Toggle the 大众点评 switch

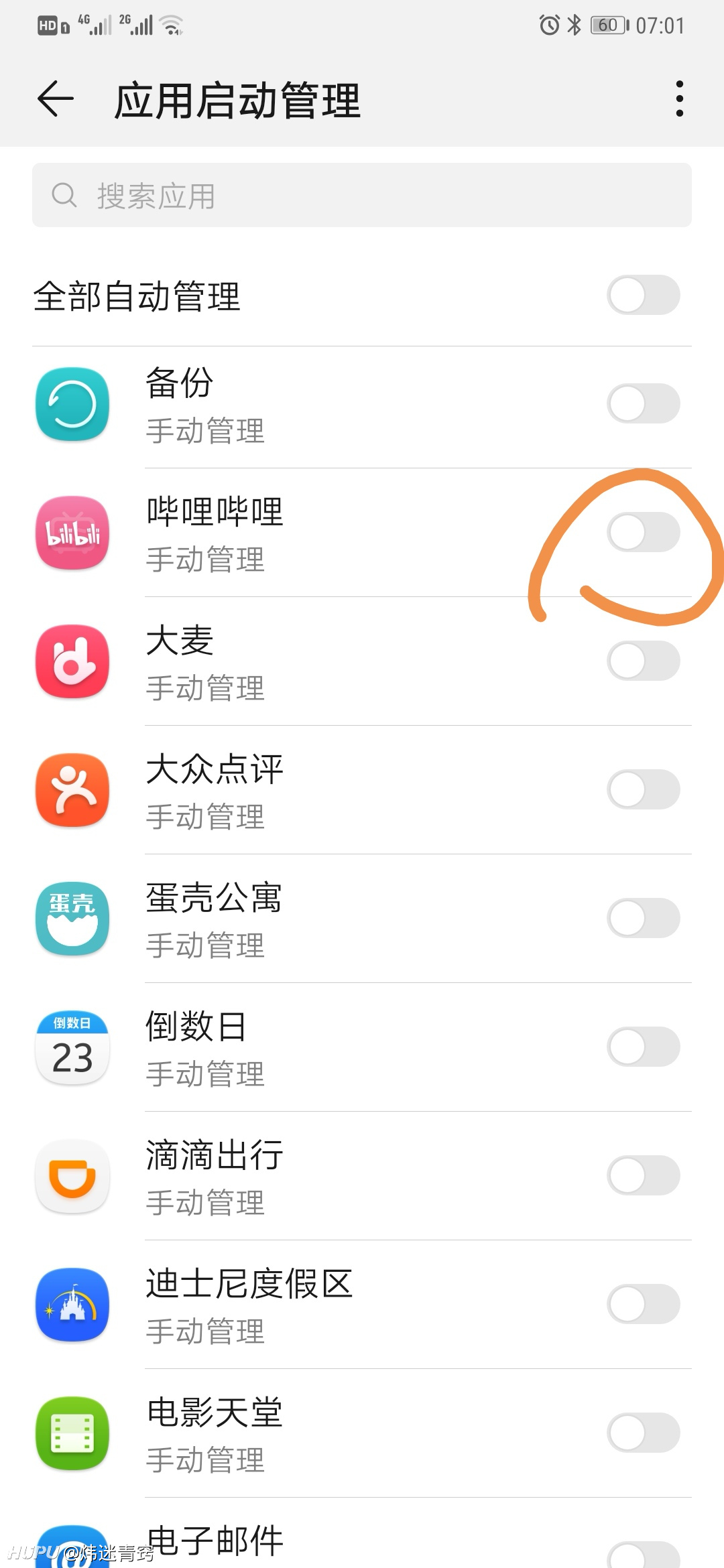coord(644,789)
